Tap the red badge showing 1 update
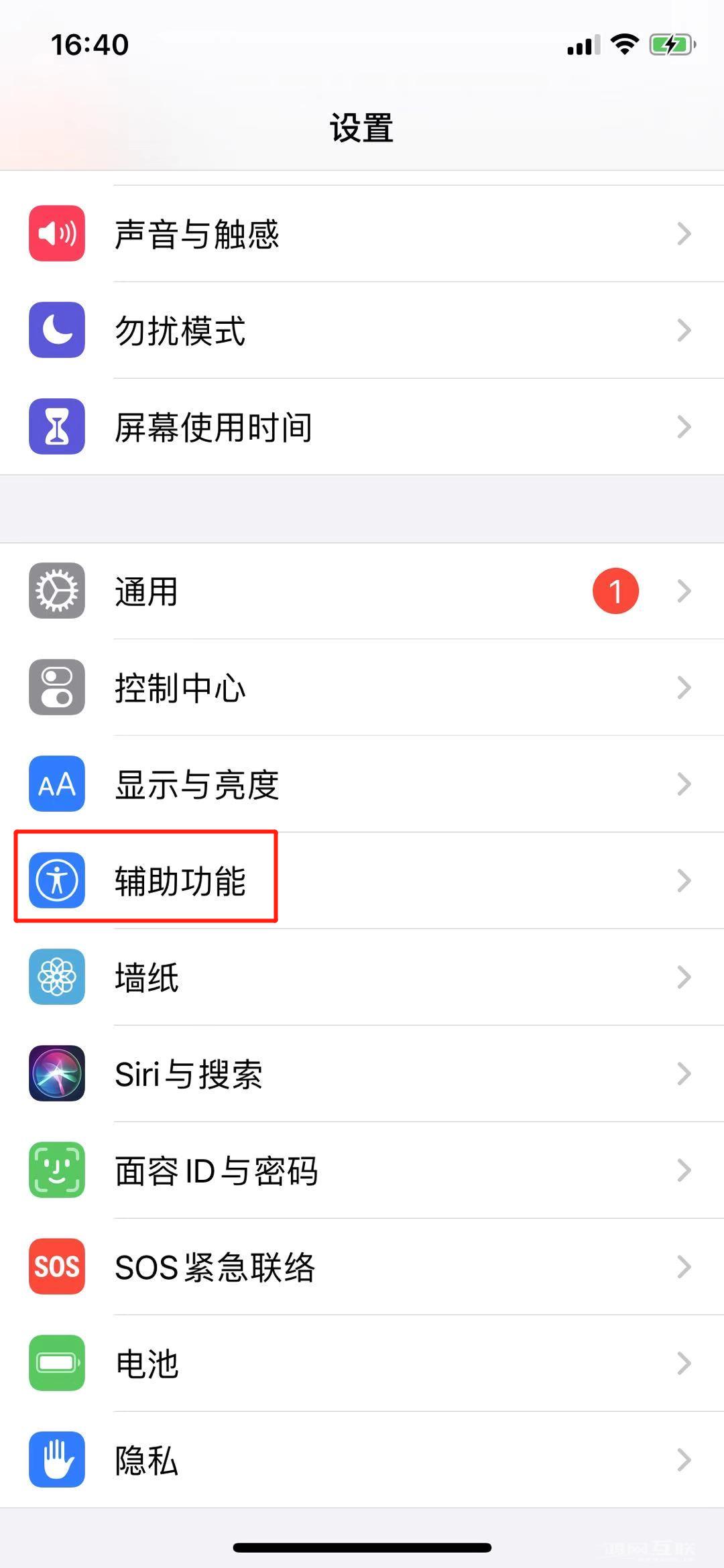Screen dimensions: 724x1568 click(x=614, y=591)
